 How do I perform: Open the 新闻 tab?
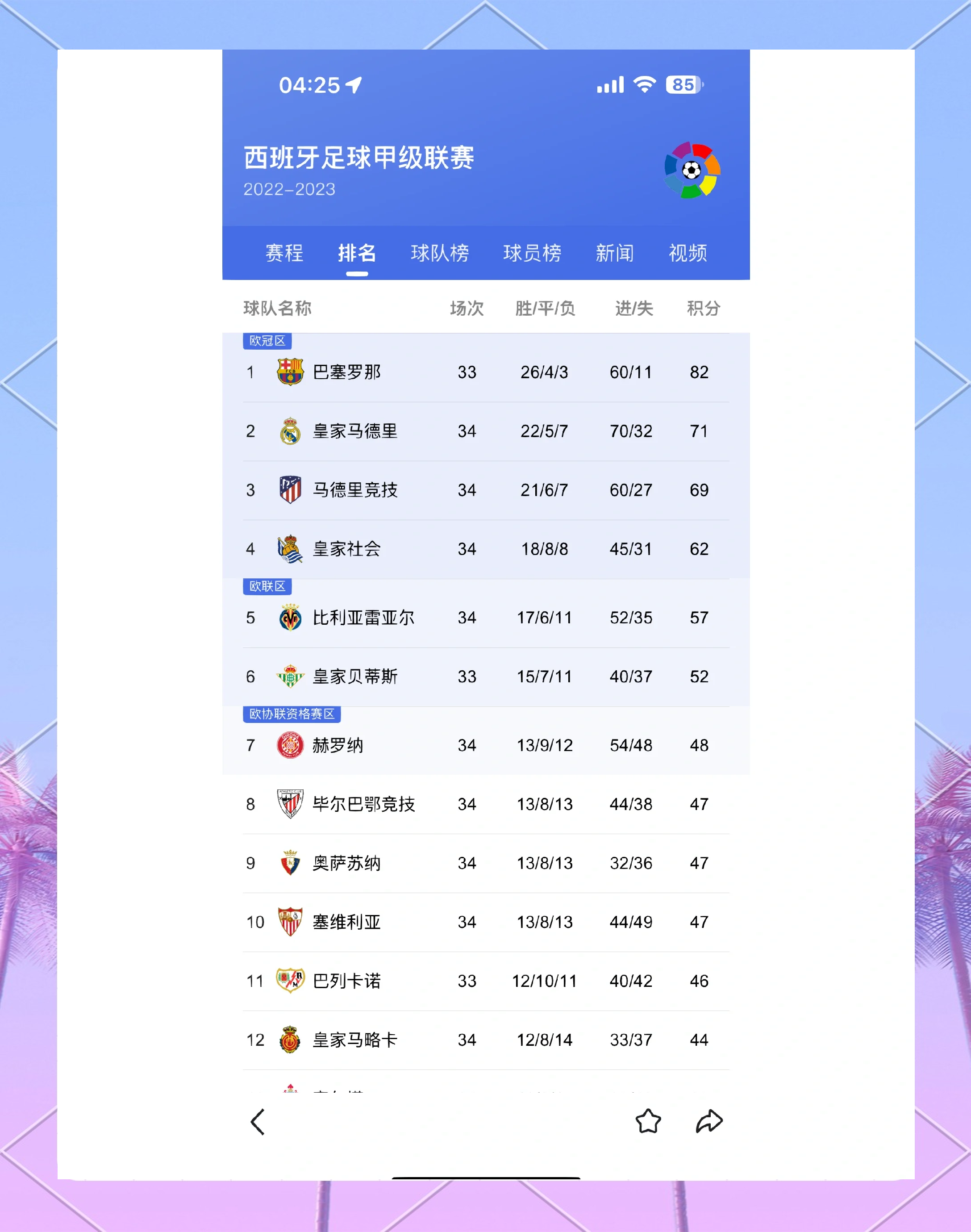(x=615, y=253)
